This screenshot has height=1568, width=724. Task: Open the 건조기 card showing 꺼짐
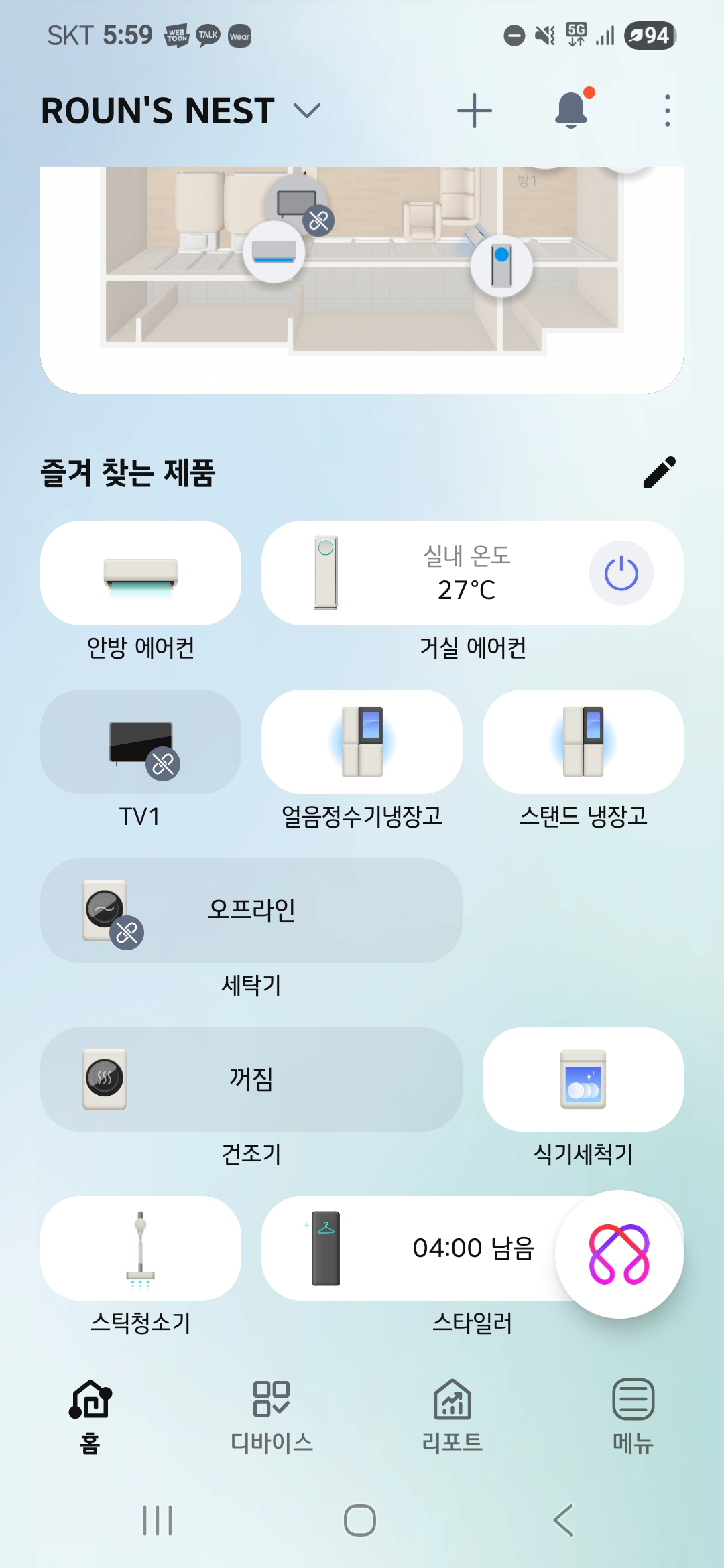click(x=251, y=1080)
